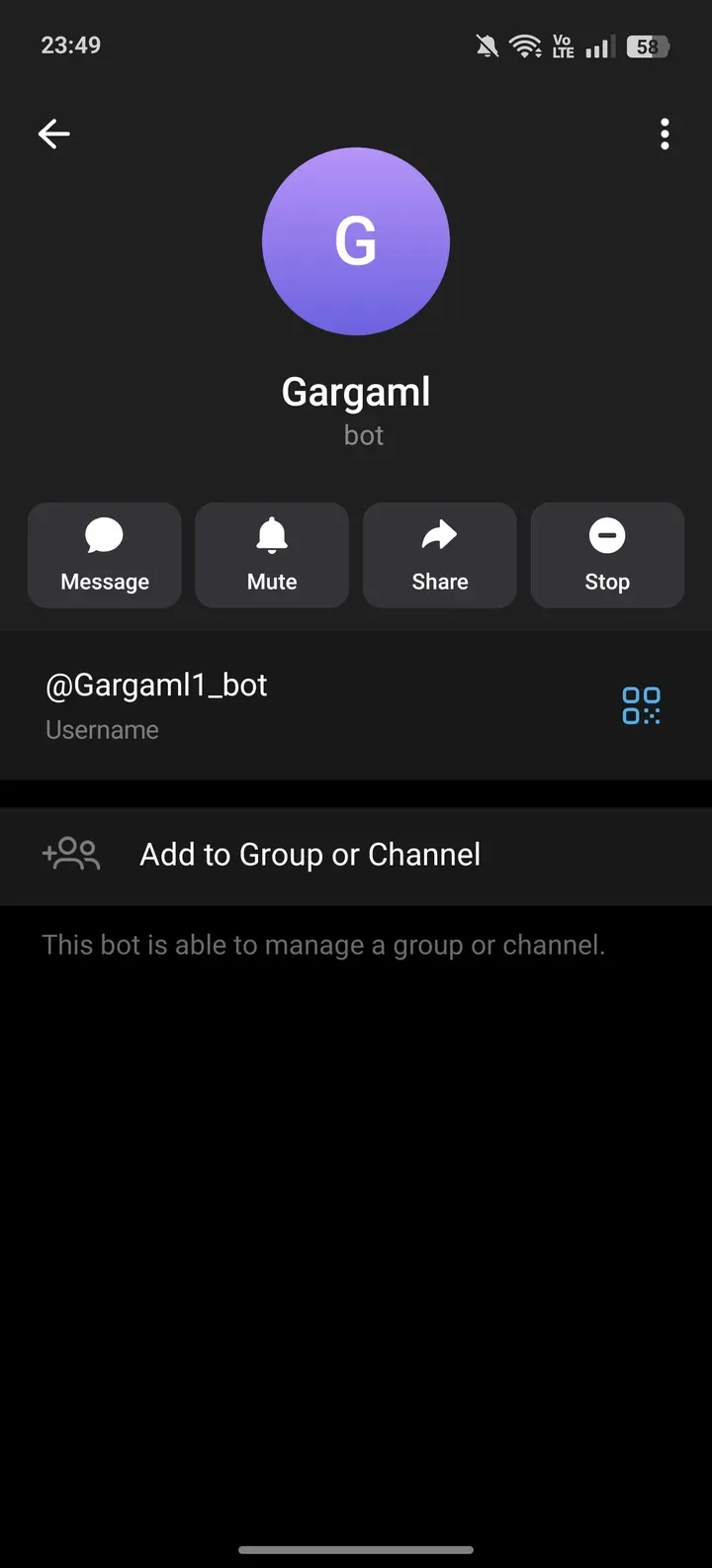712x1568 pixels.
Task: Open Gargaml's profile picture
Action: coord(356,241)
